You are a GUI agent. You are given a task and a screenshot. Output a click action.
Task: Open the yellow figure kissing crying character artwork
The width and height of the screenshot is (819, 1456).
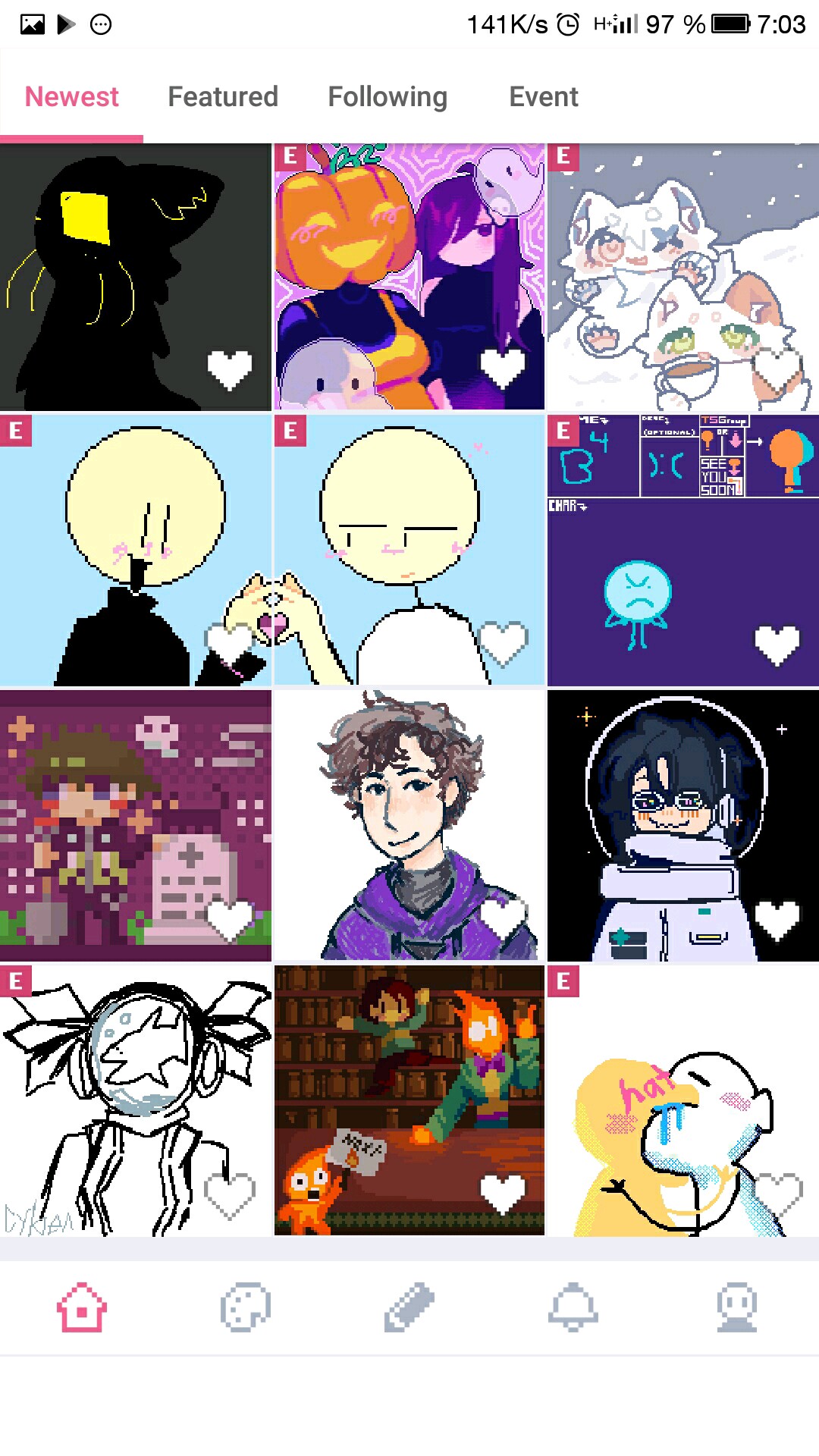(x=683, y=1100)
